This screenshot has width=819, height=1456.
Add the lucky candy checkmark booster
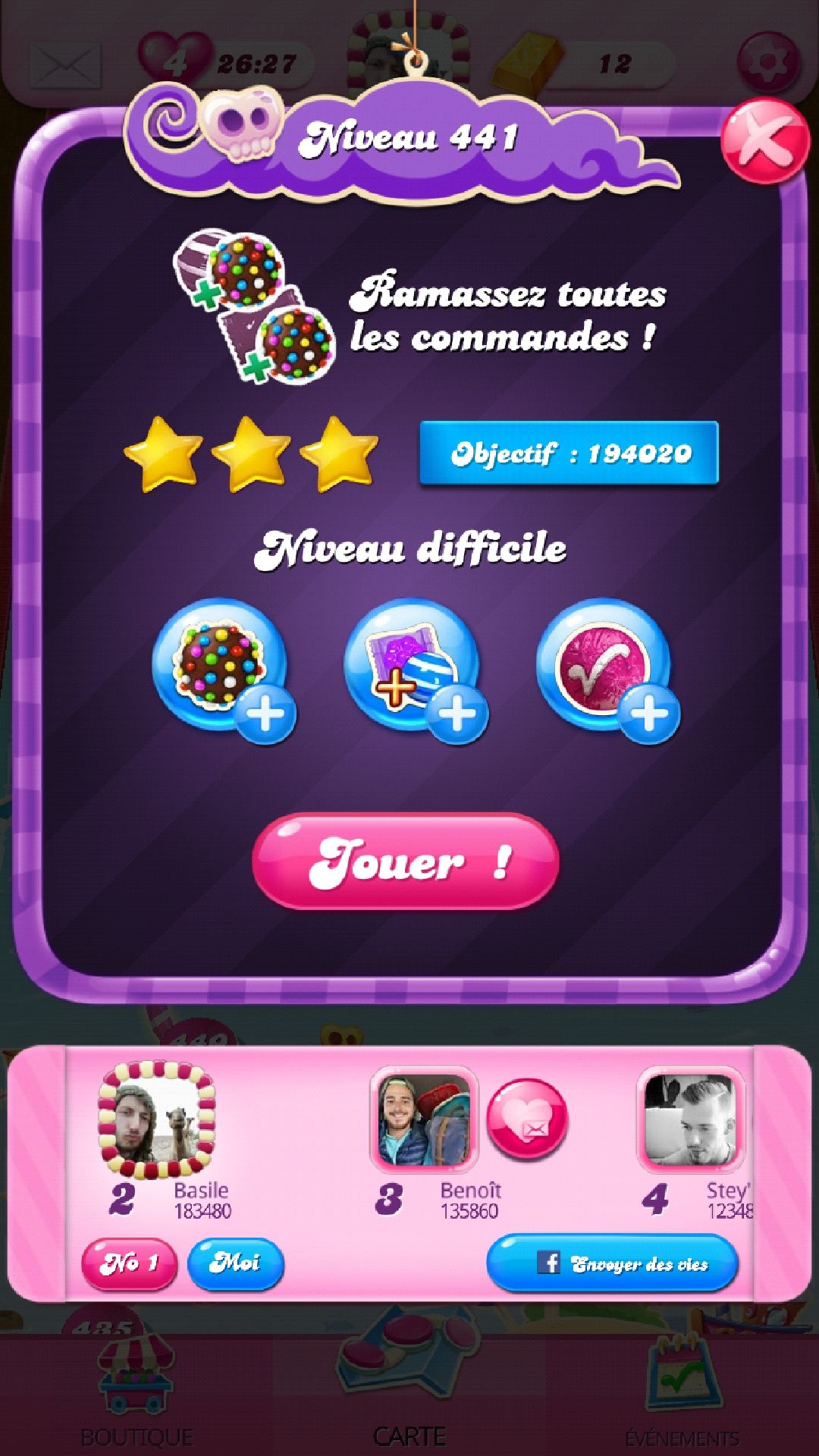(x=605, y=667)
